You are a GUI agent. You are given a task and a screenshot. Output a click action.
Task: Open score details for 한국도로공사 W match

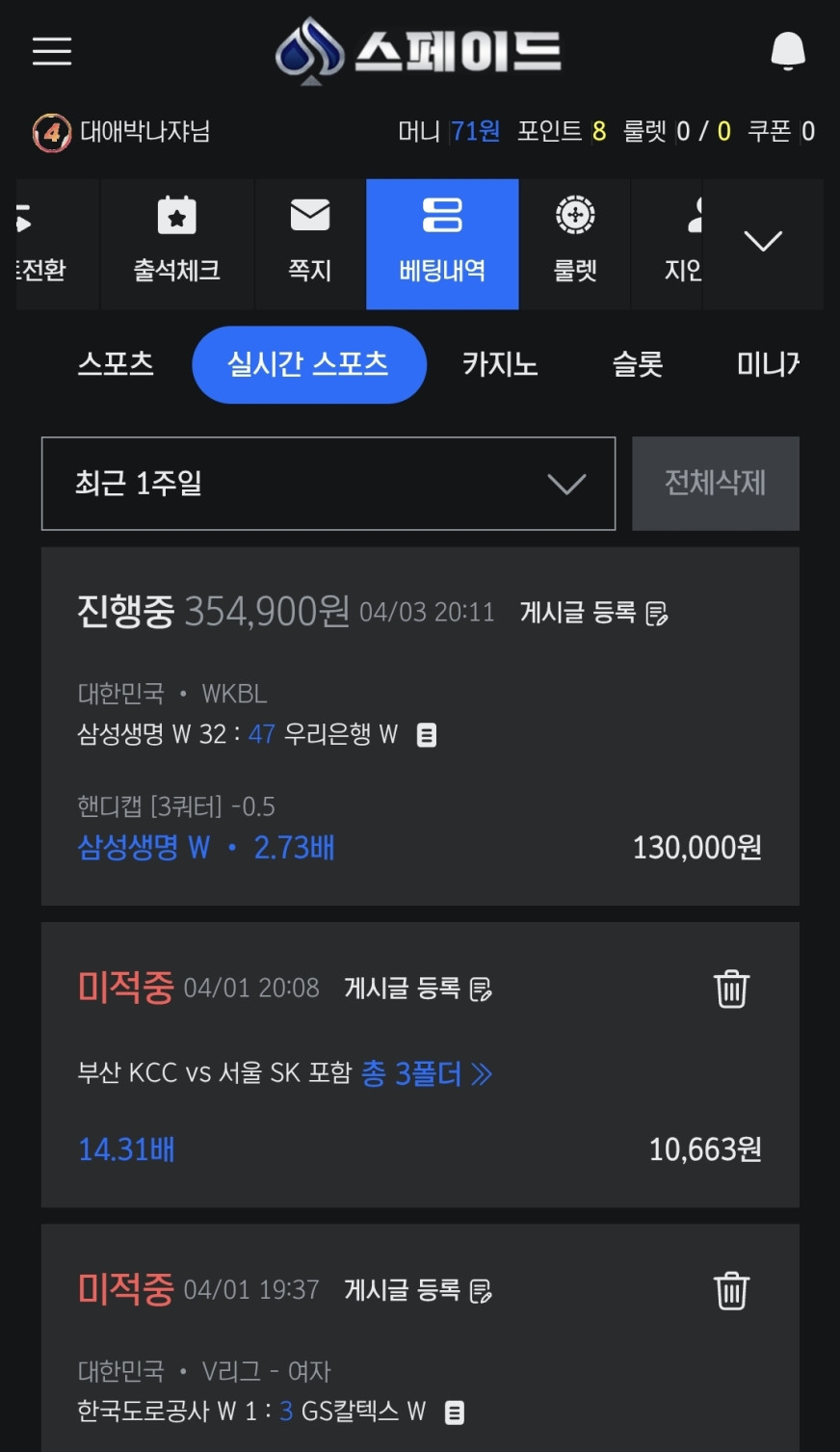pos(455,1412)
